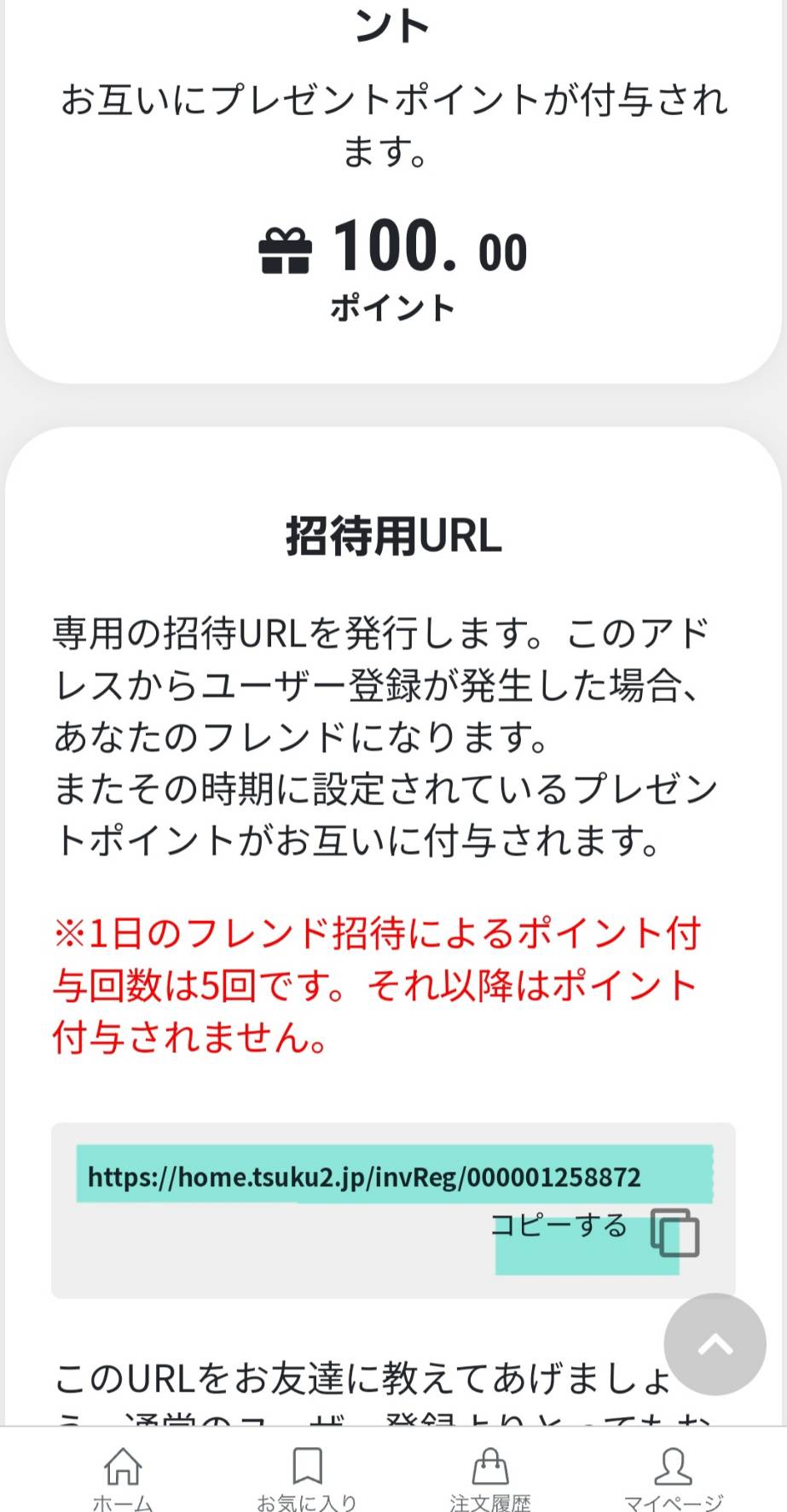Viewport: 787px width, 1512px height.
Task: Tap コピーする to copy the invite URL
Action: (x=594, y=1231)
